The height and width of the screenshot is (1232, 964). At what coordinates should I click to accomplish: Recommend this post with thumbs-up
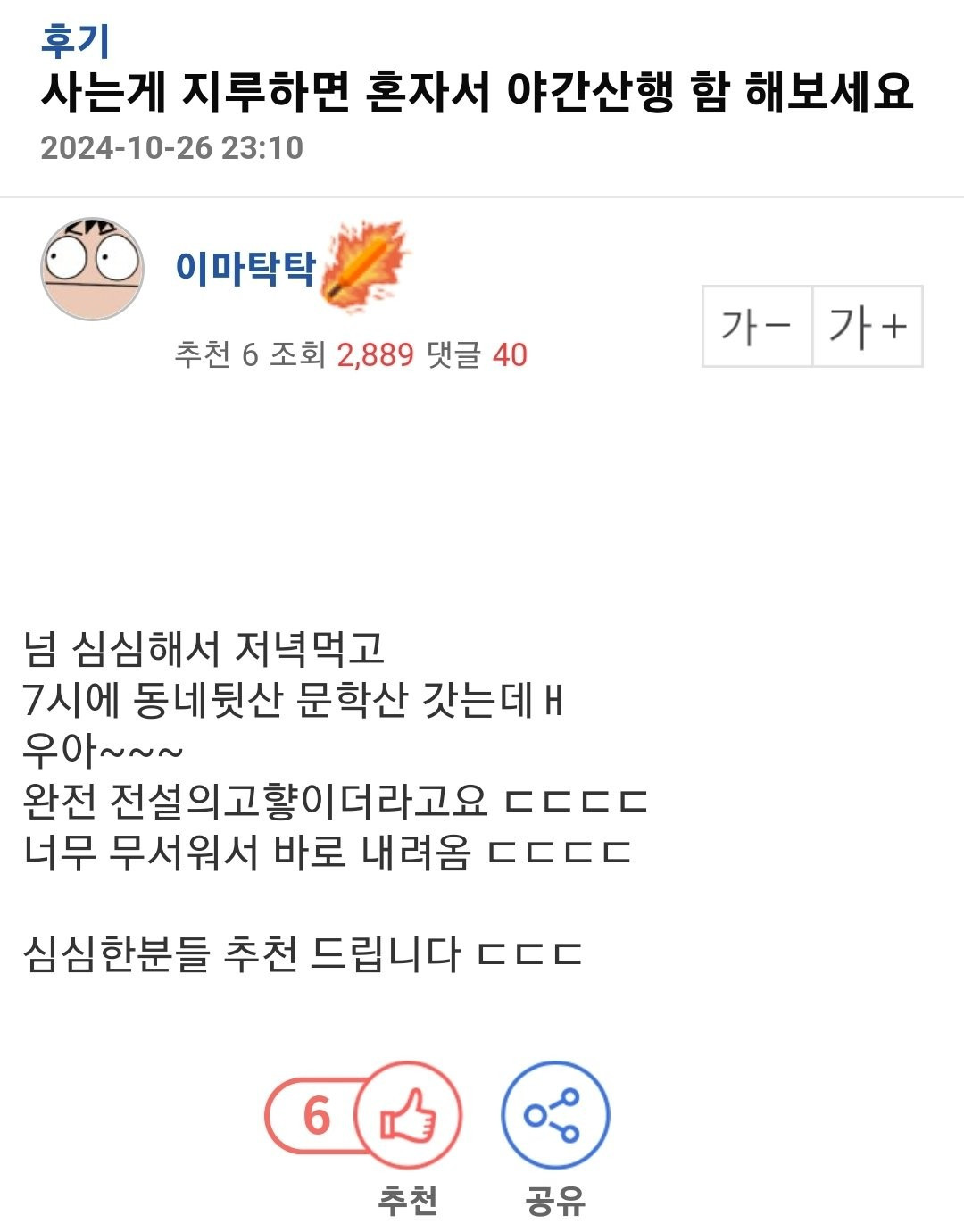408,1116
